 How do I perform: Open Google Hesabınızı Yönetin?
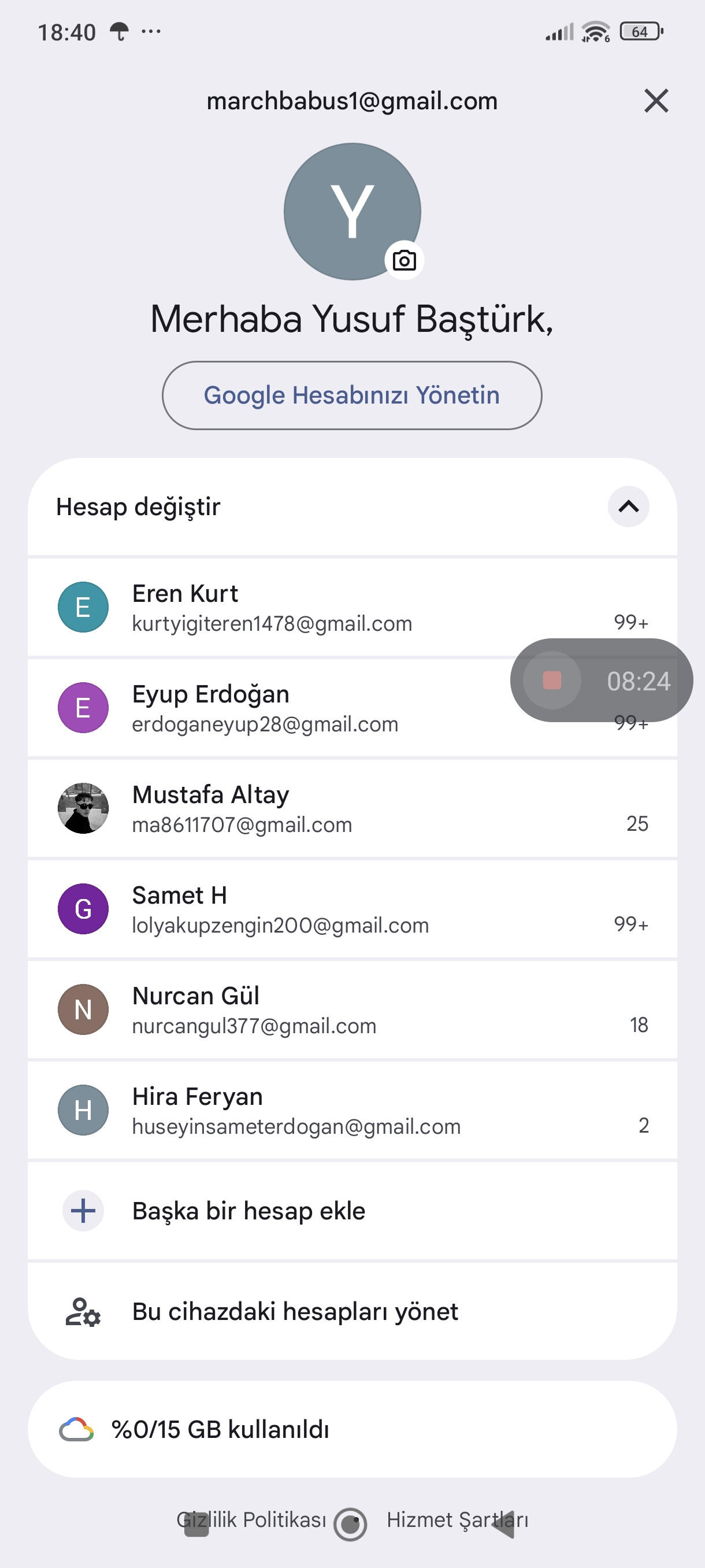351,395
